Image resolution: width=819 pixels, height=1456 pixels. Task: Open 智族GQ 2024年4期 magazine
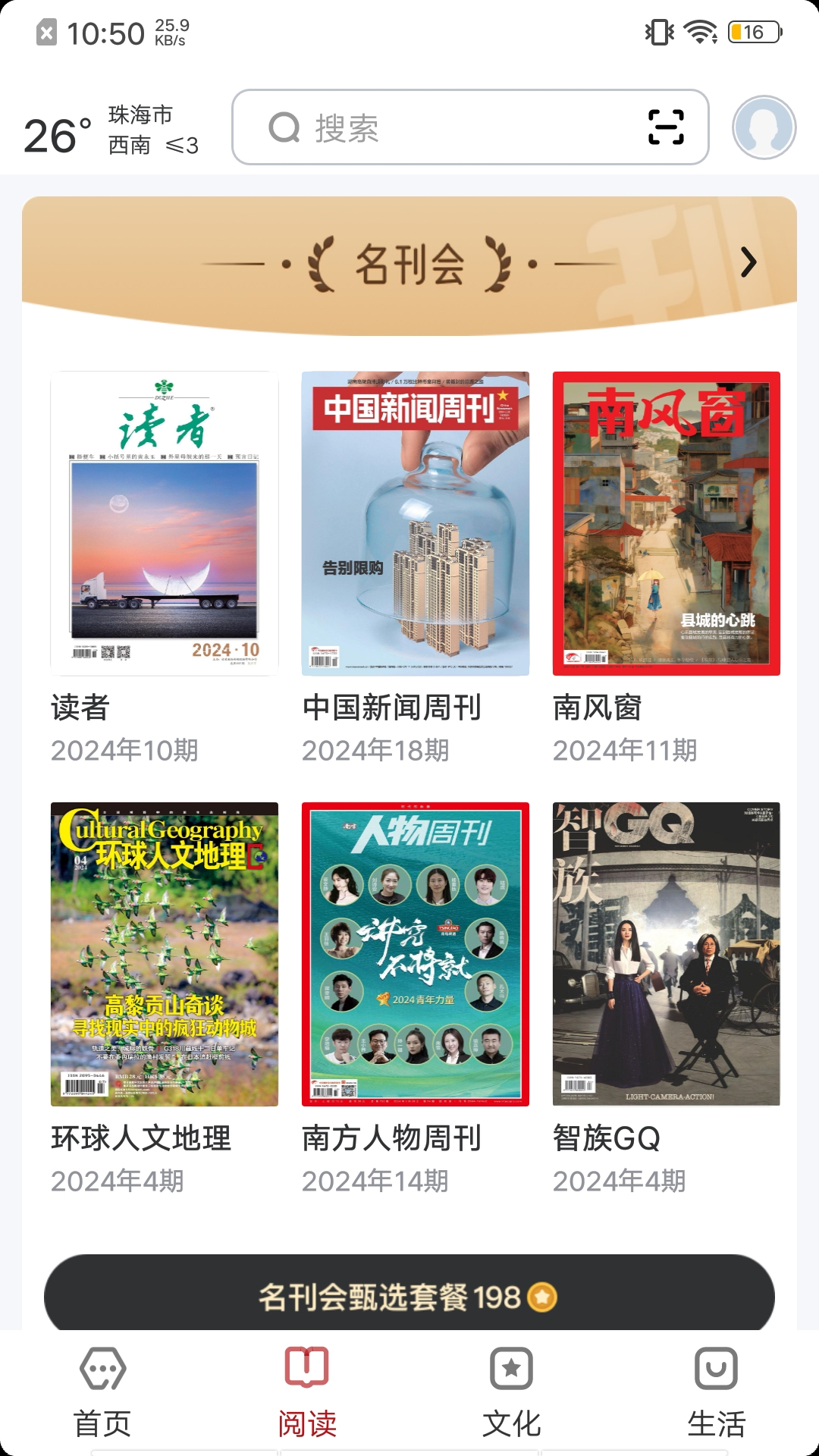[667, 954]
